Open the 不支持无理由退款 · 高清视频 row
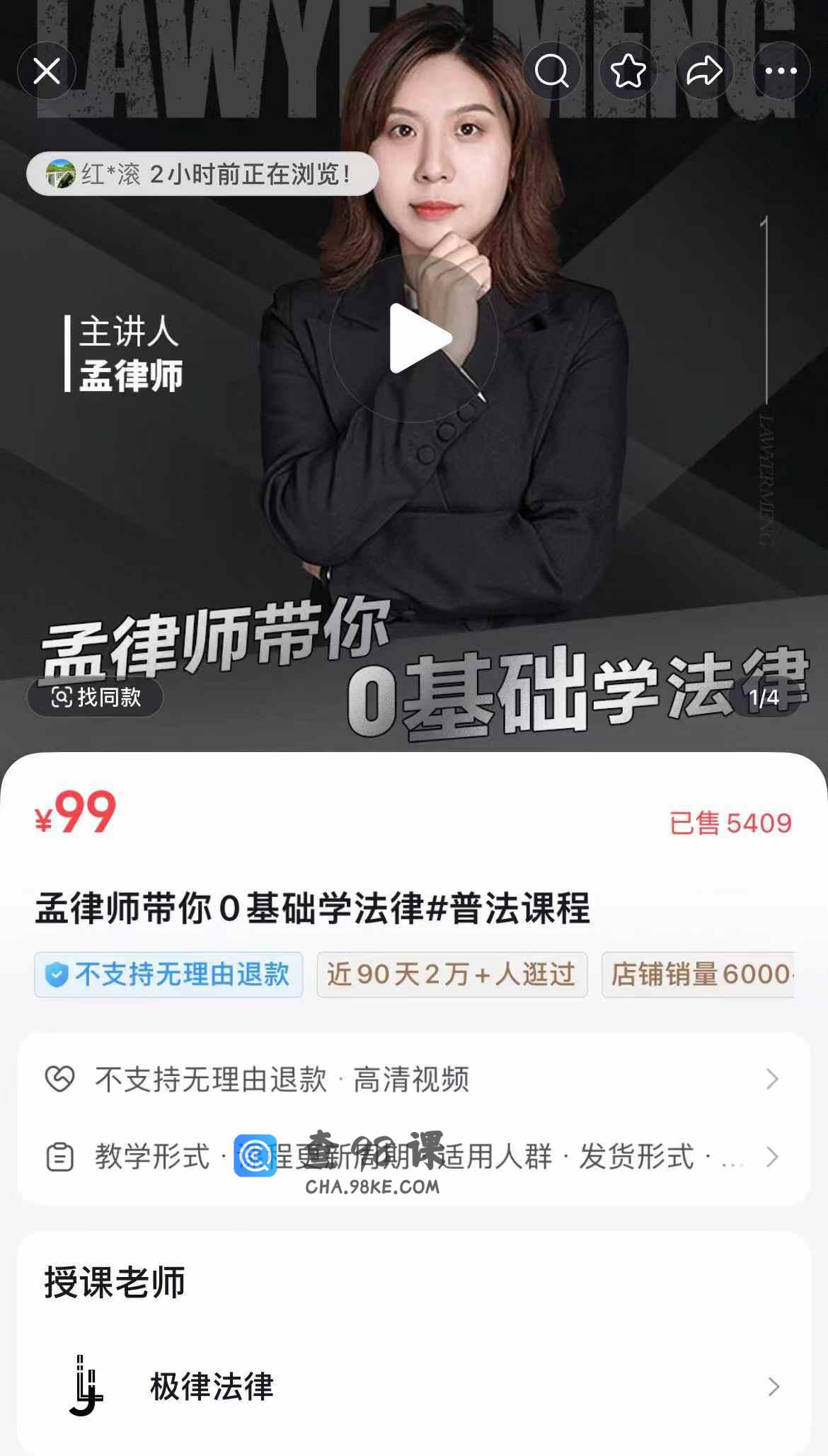Viewport: 828px width, 1456px height. (x=413, y=1079)
